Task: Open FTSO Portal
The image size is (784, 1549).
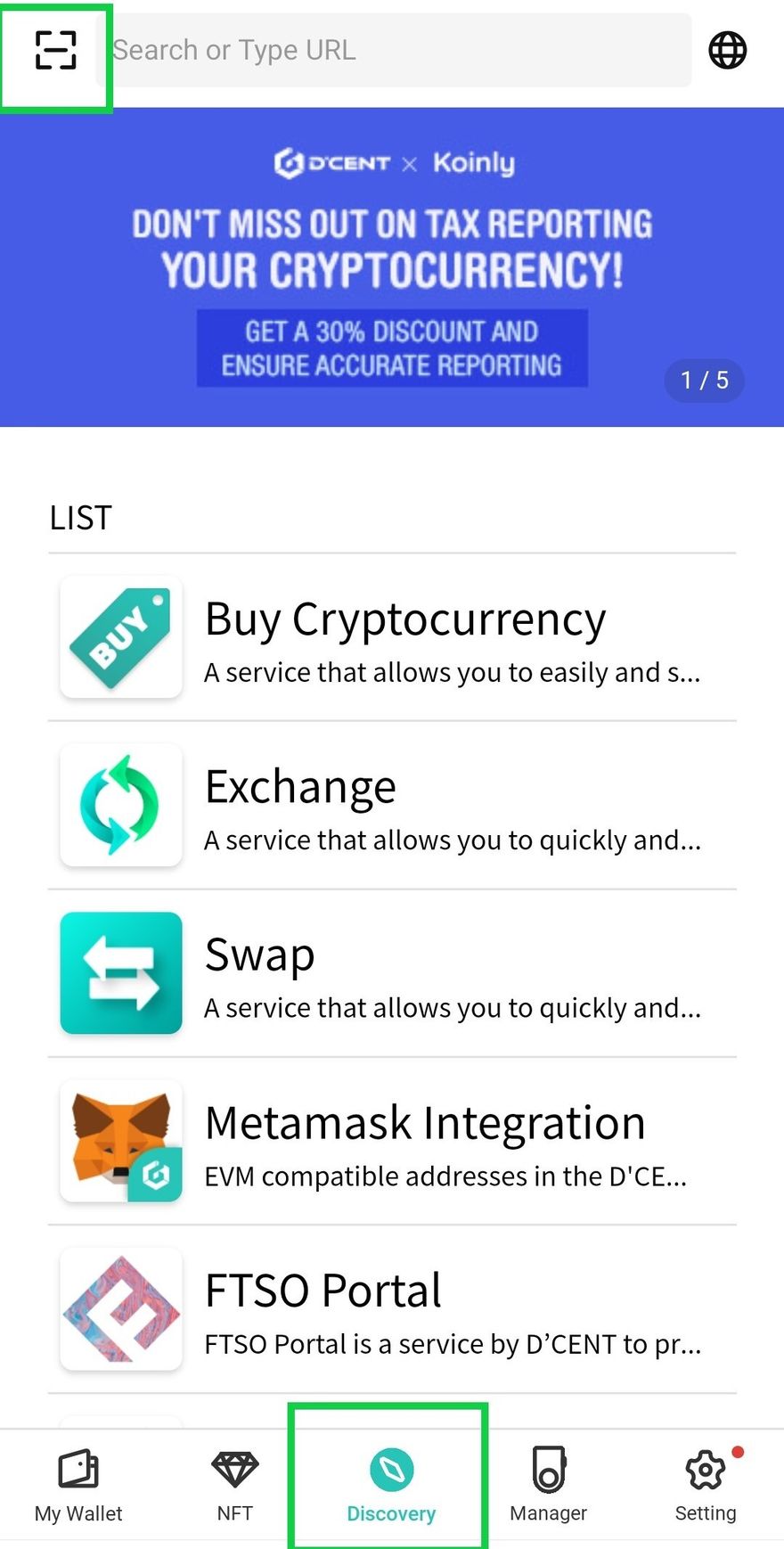Action: (x=392, y=1308)
